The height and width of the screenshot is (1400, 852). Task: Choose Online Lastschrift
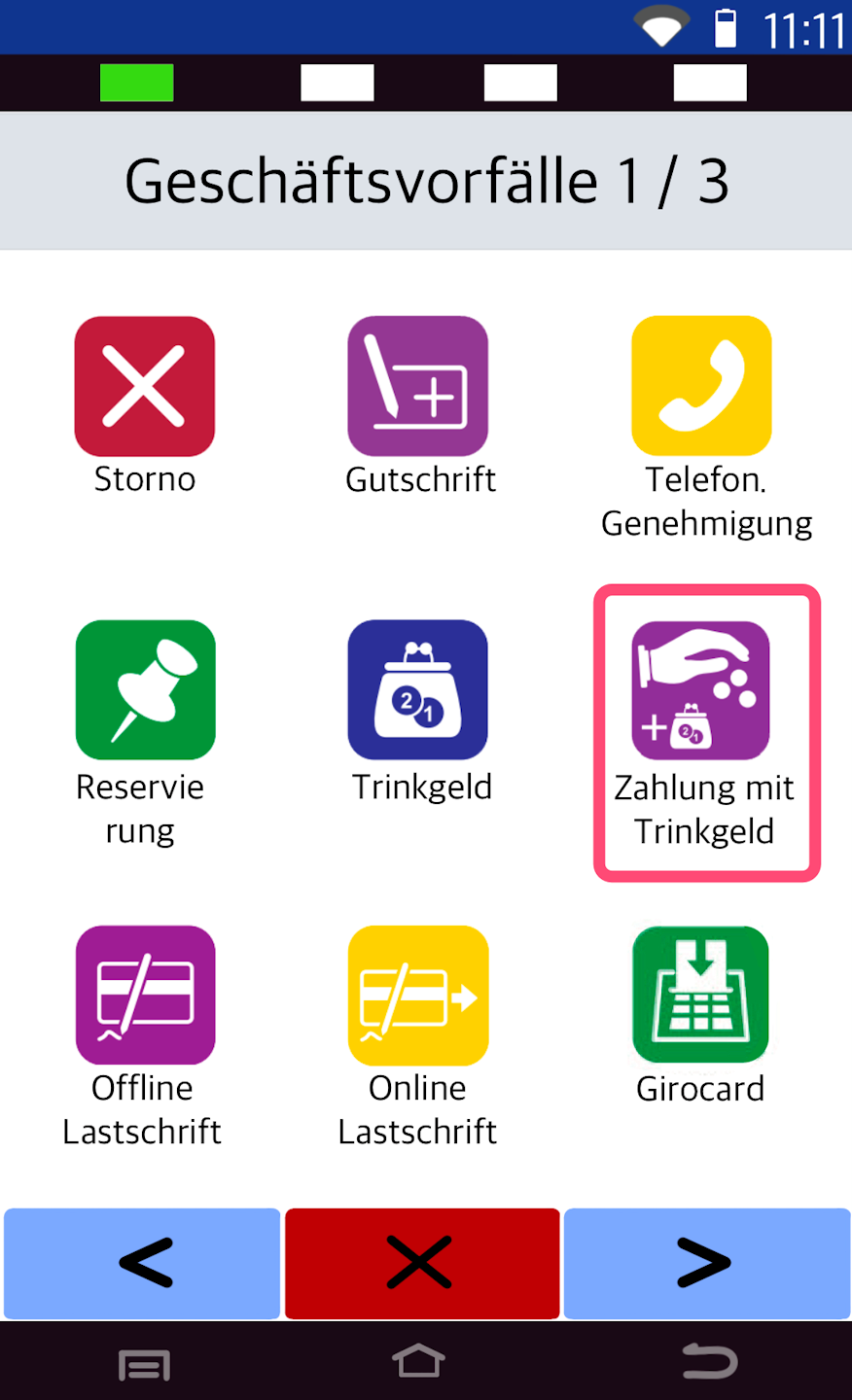point(418,996)
